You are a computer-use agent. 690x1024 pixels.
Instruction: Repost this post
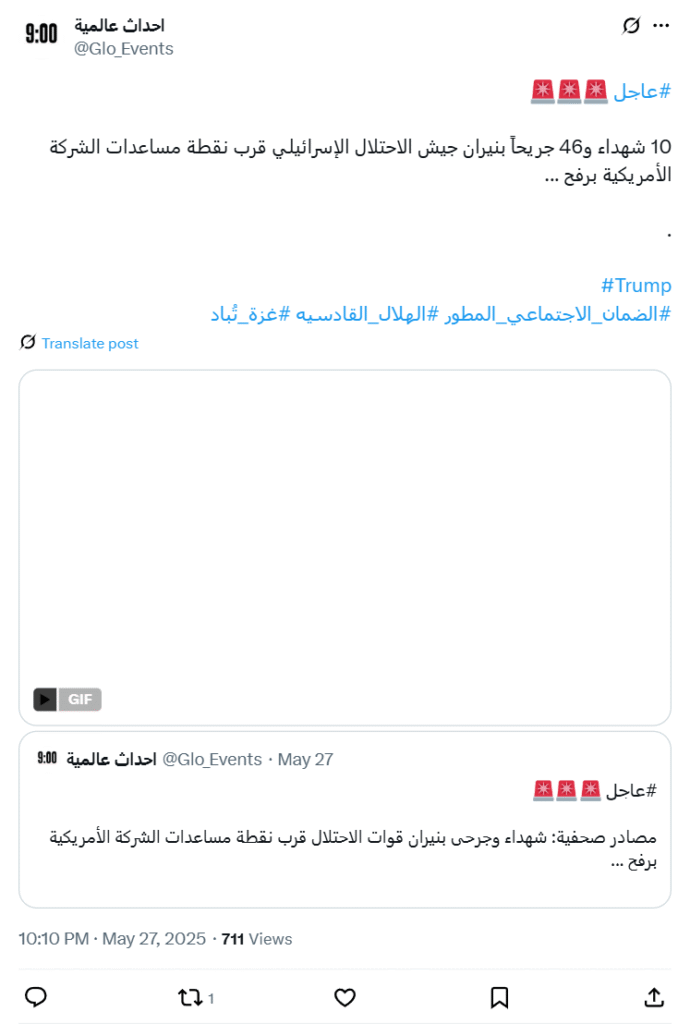tap(190, 997)
